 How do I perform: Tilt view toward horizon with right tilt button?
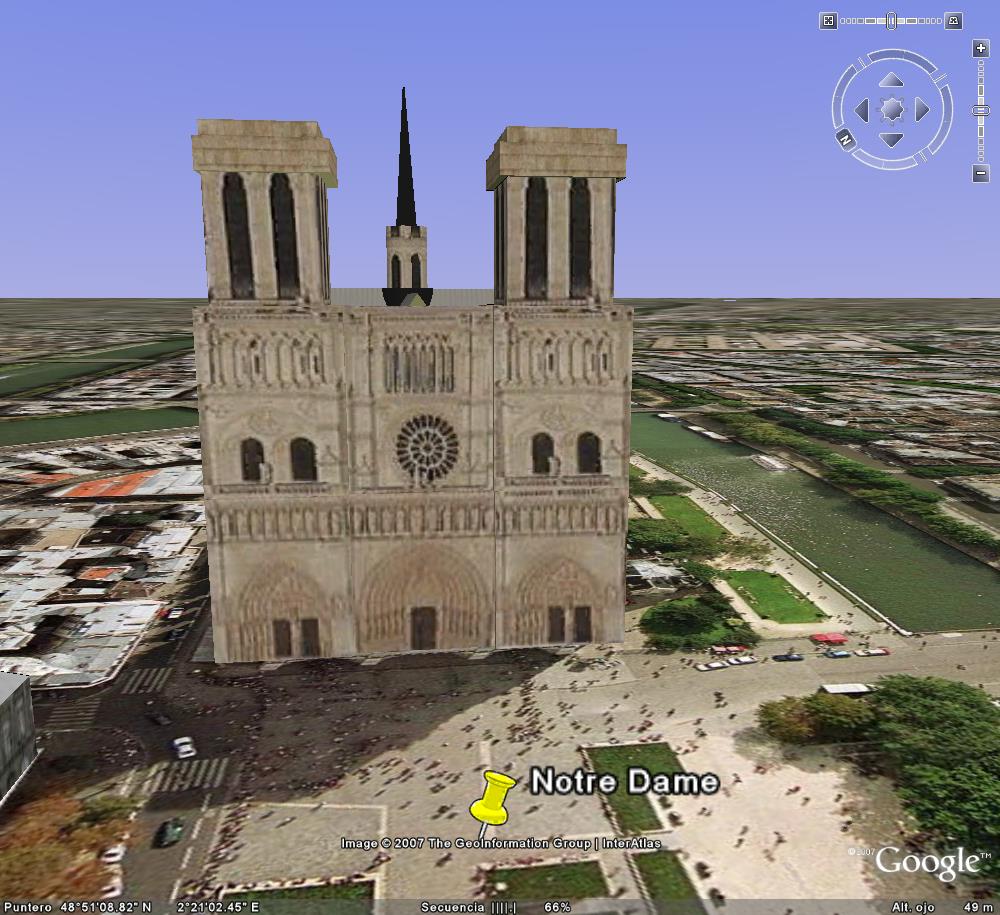tap(953, 20)
